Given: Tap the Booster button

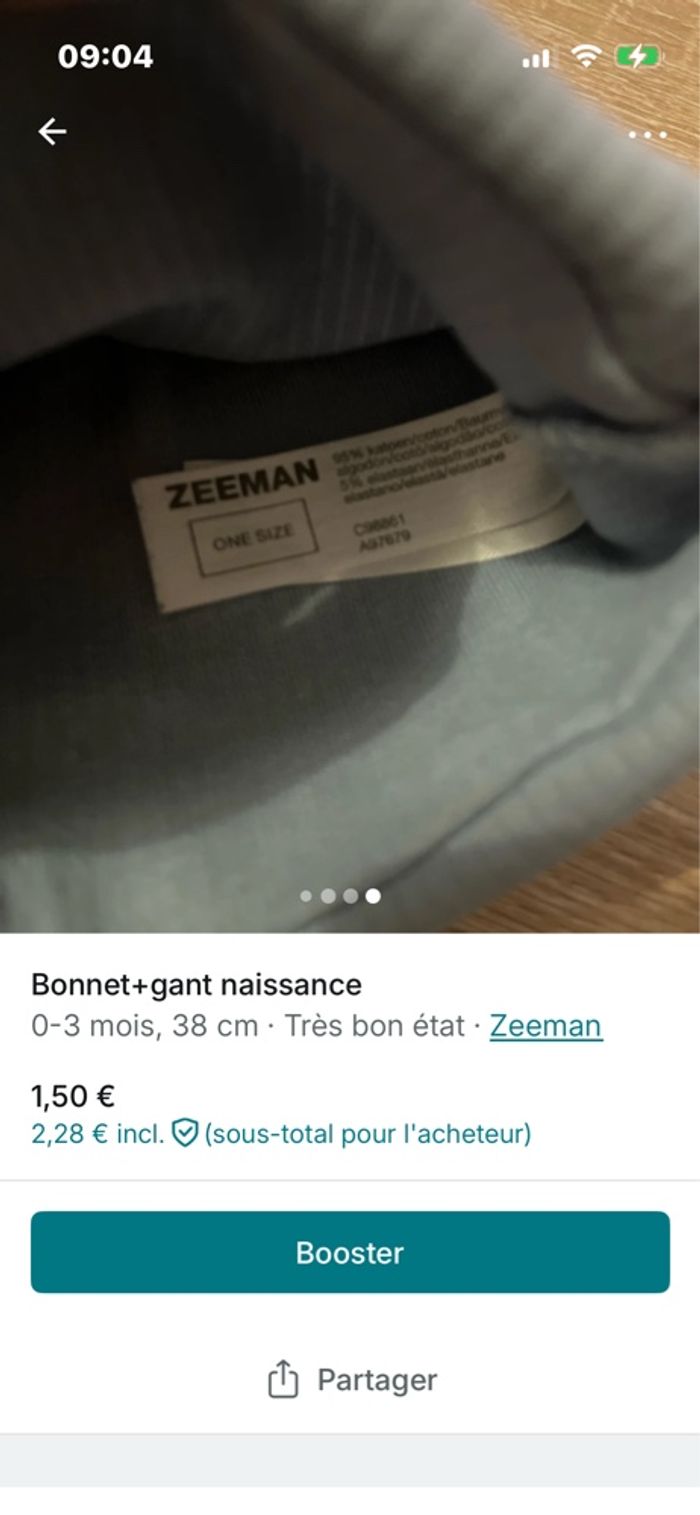Looking at the screenshot, I should point(350,1252).
